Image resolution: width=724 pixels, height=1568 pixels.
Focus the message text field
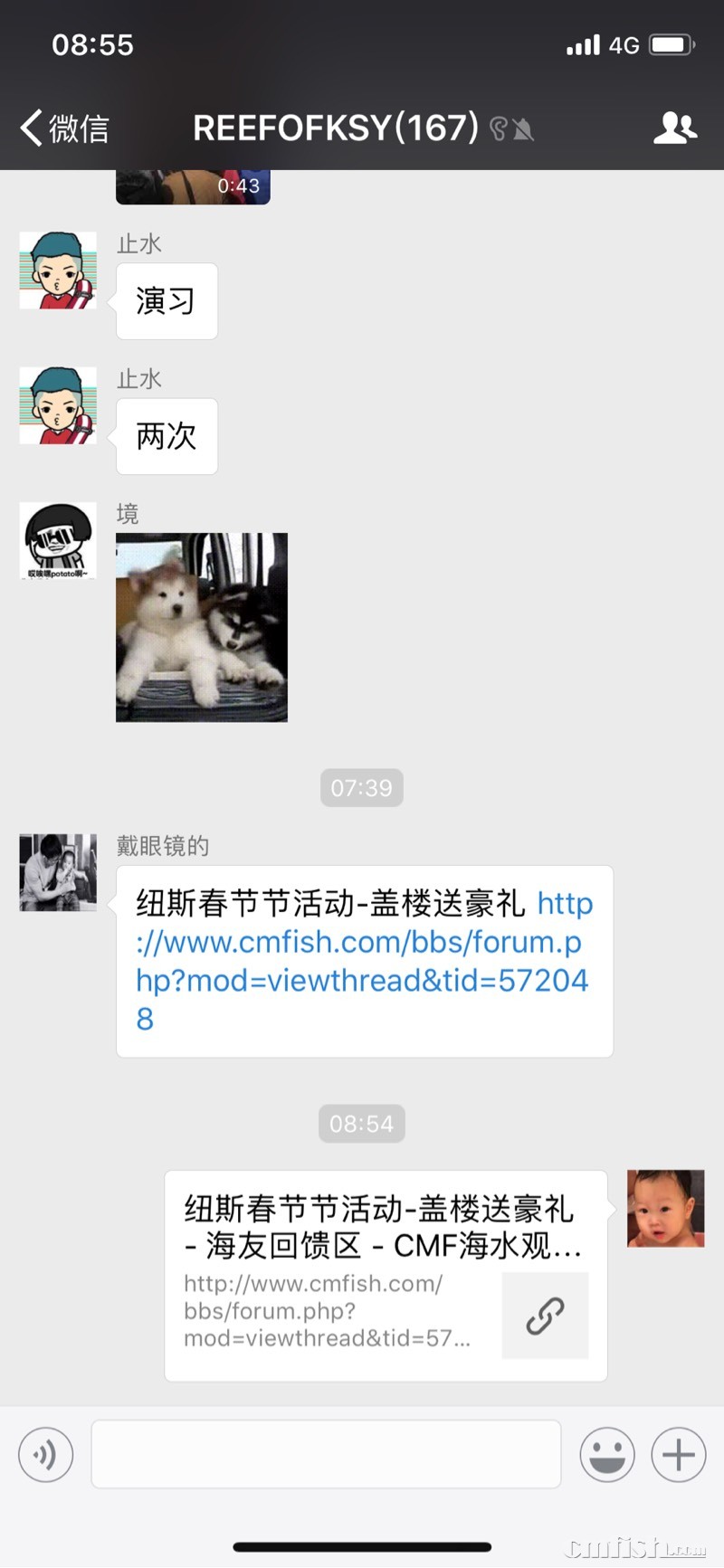pos(326,1455)
